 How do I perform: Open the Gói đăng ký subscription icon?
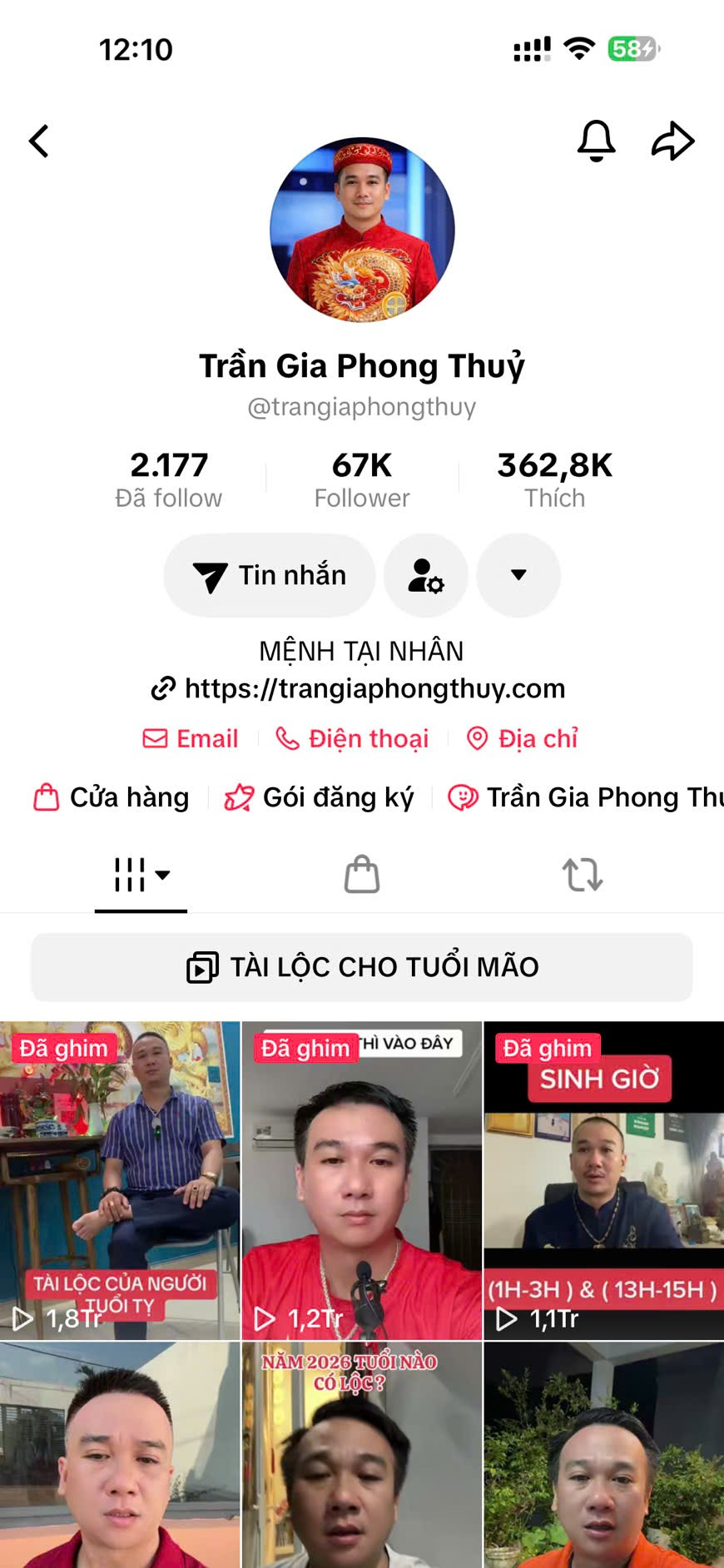236,796
